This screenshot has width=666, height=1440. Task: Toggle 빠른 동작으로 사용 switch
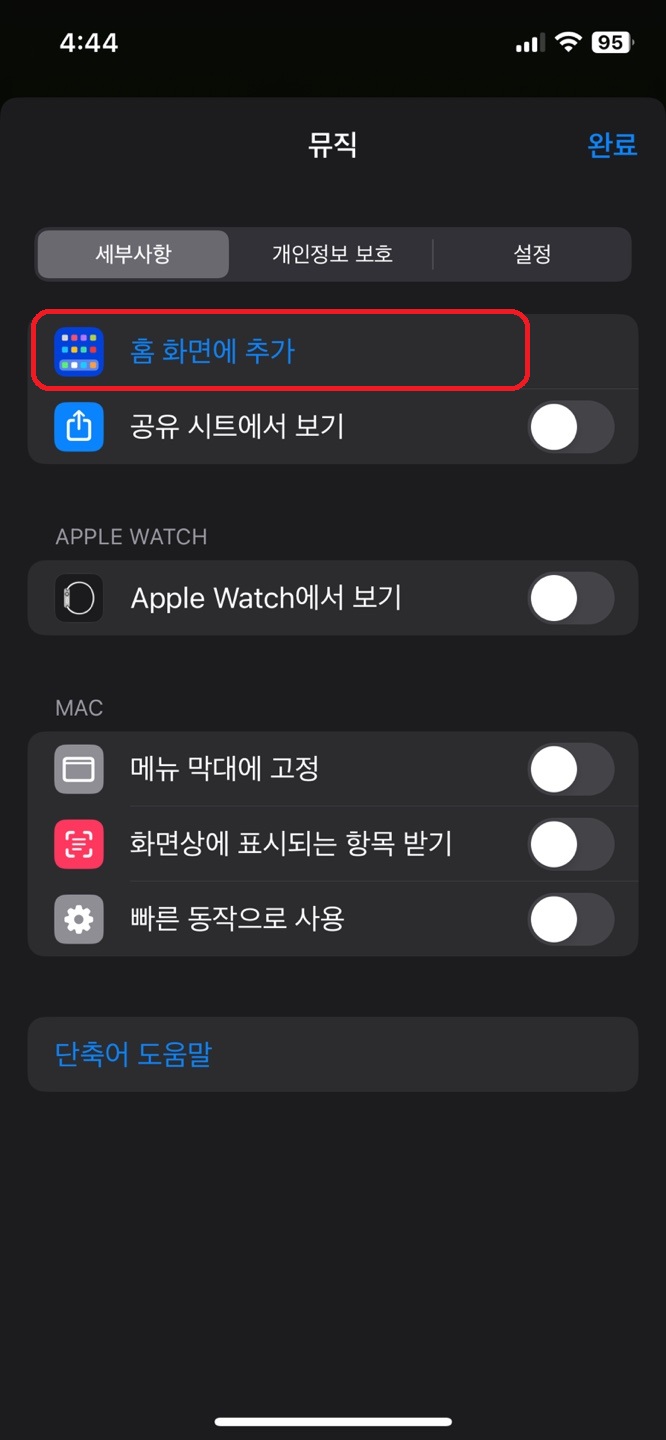(x=571, y=919)
